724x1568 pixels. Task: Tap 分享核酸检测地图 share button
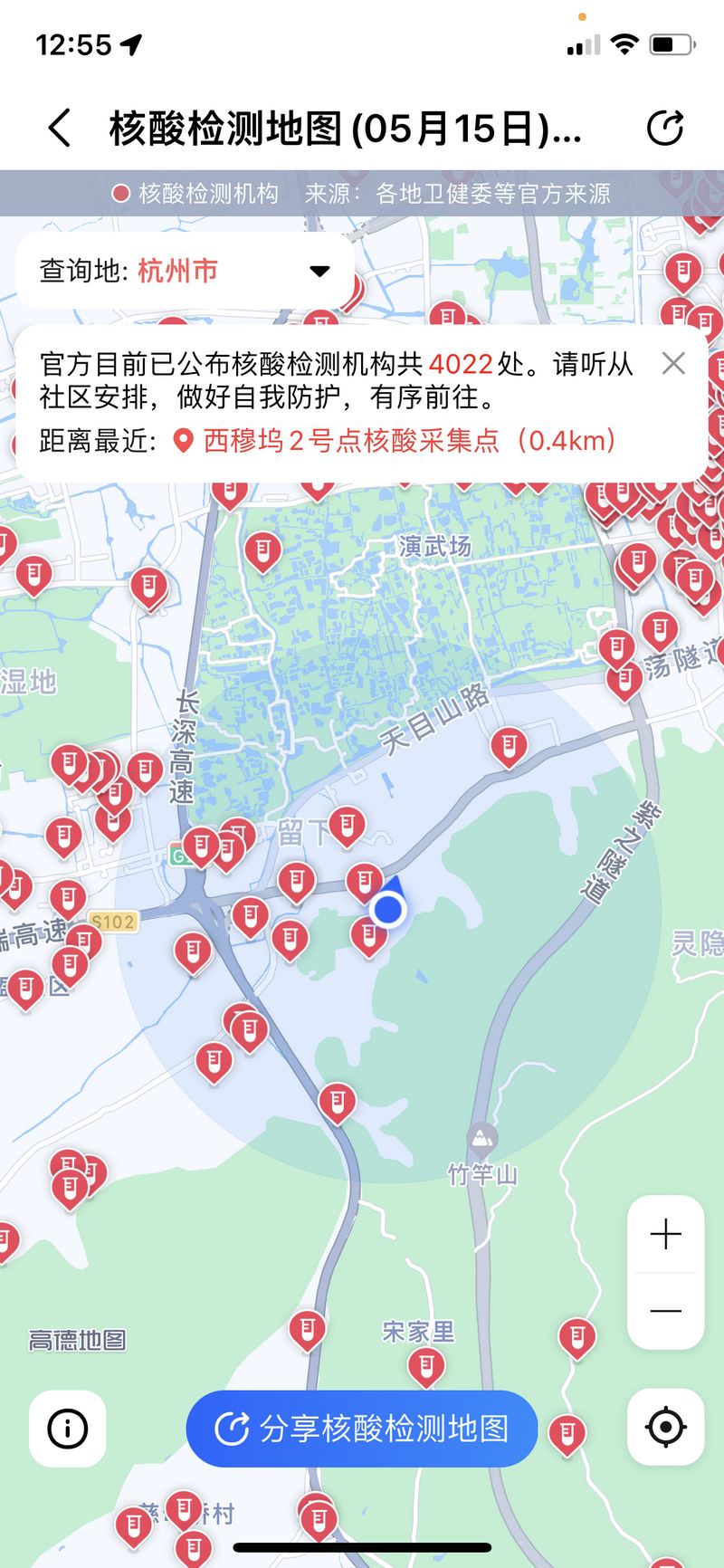(361, 1428)
